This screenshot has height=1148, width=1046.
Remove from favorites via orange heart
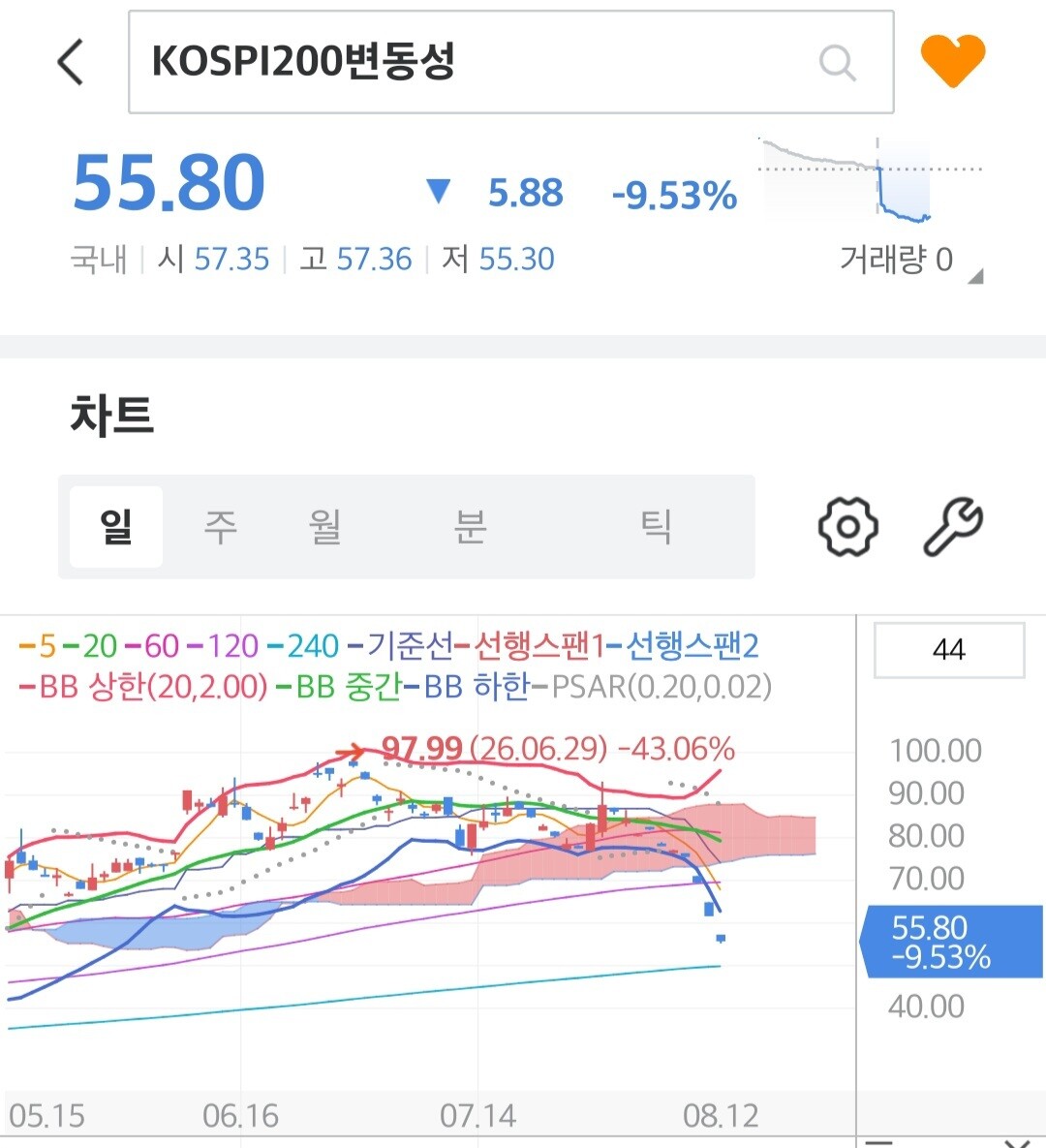(952, 61)
